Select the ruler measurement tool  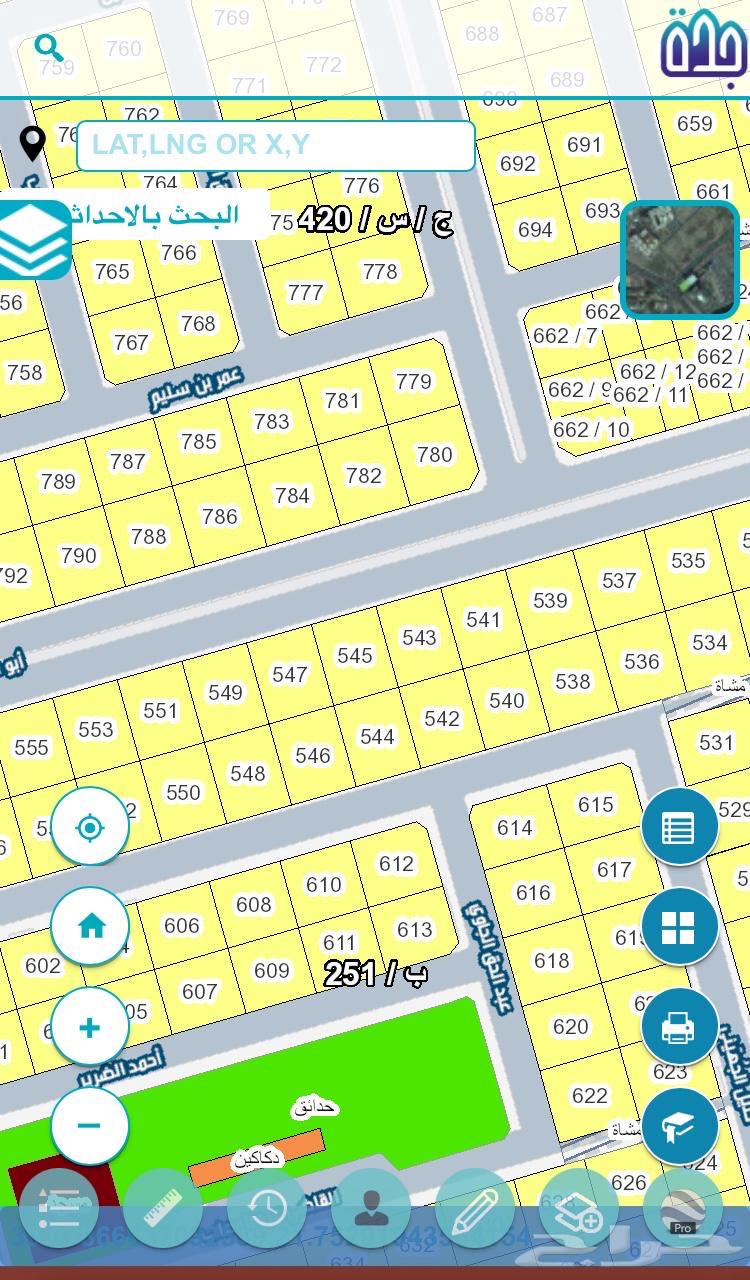162,1208
